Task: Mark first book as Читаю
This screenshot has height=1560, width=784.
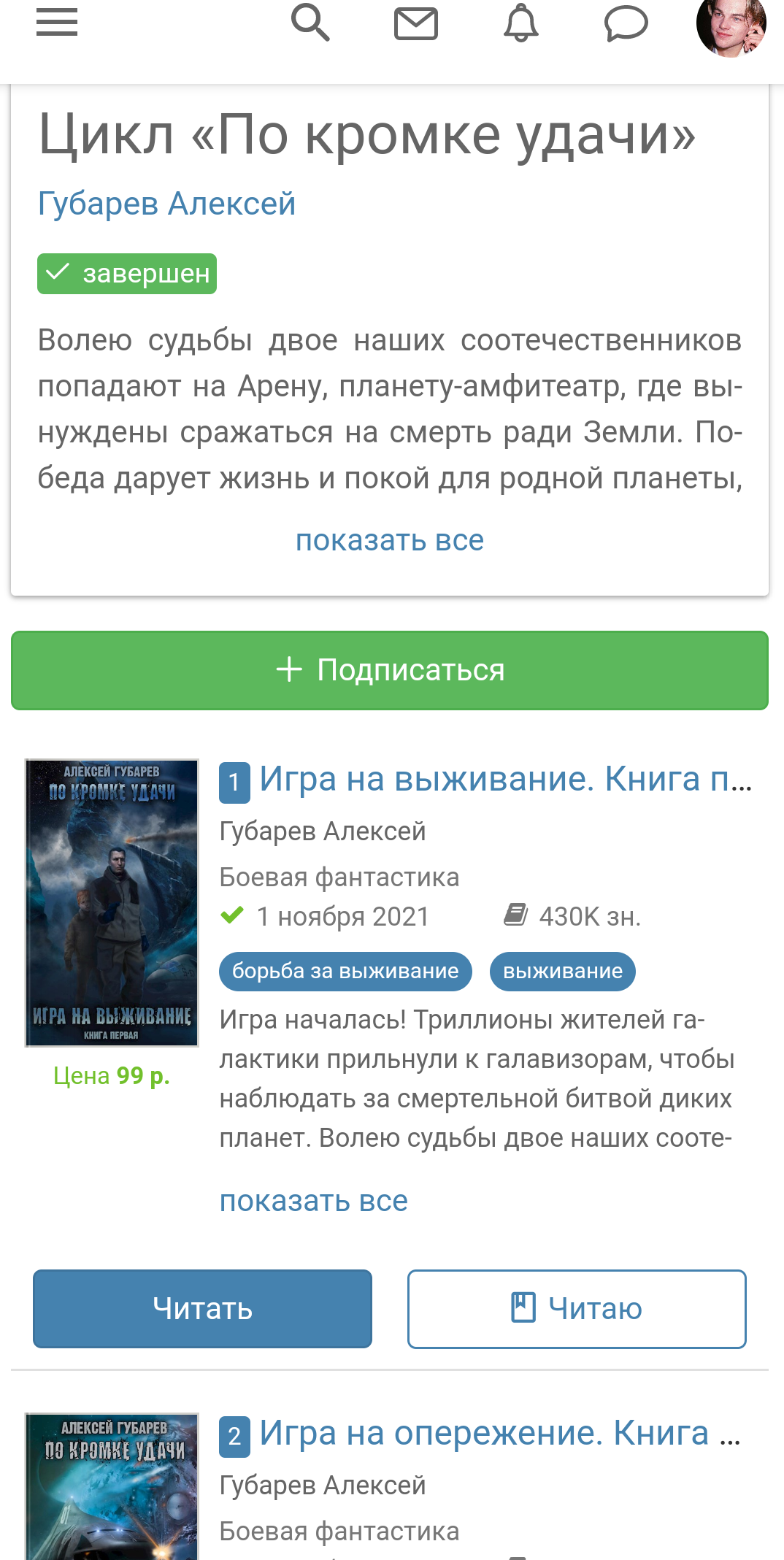Action: (577, 1309)
